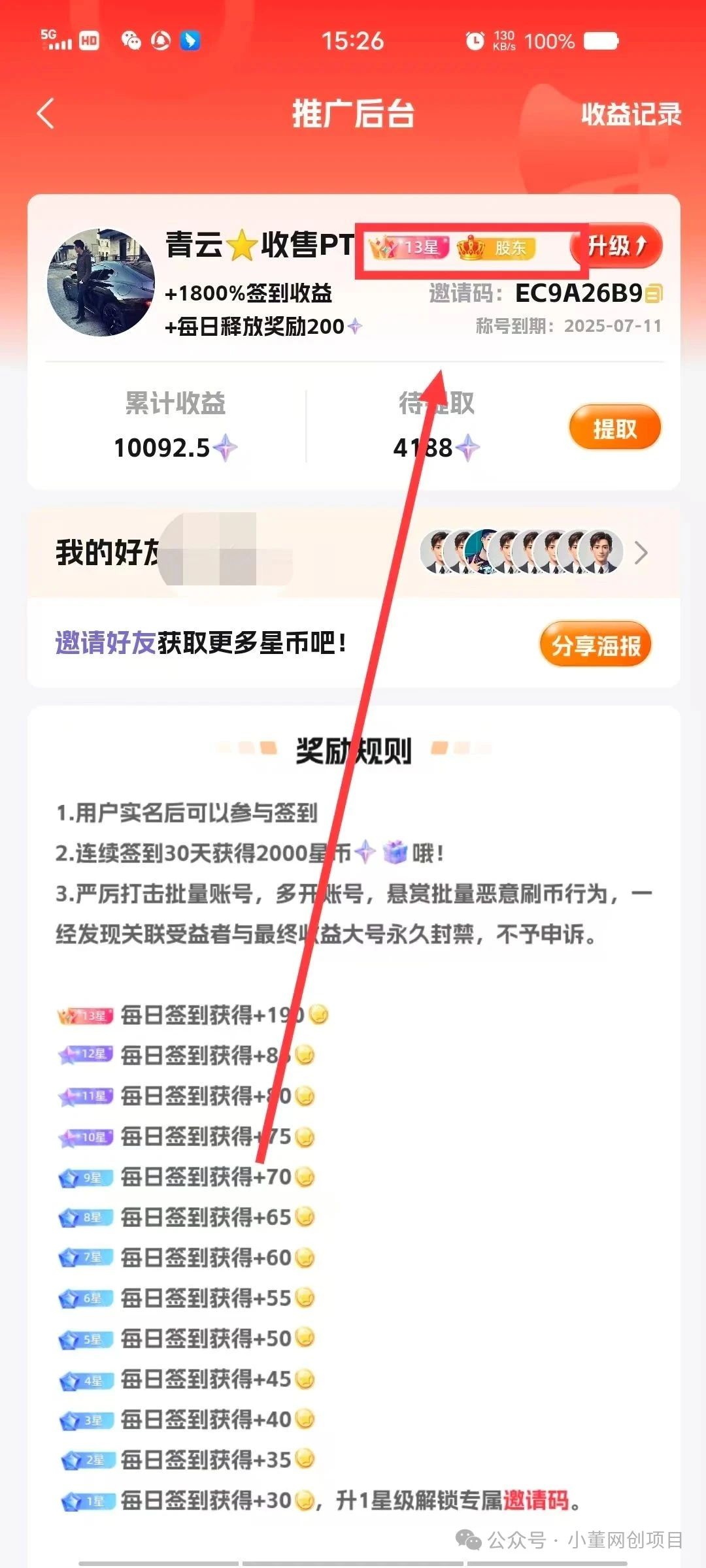Go back using the top-left arrow

pos(45,114)
